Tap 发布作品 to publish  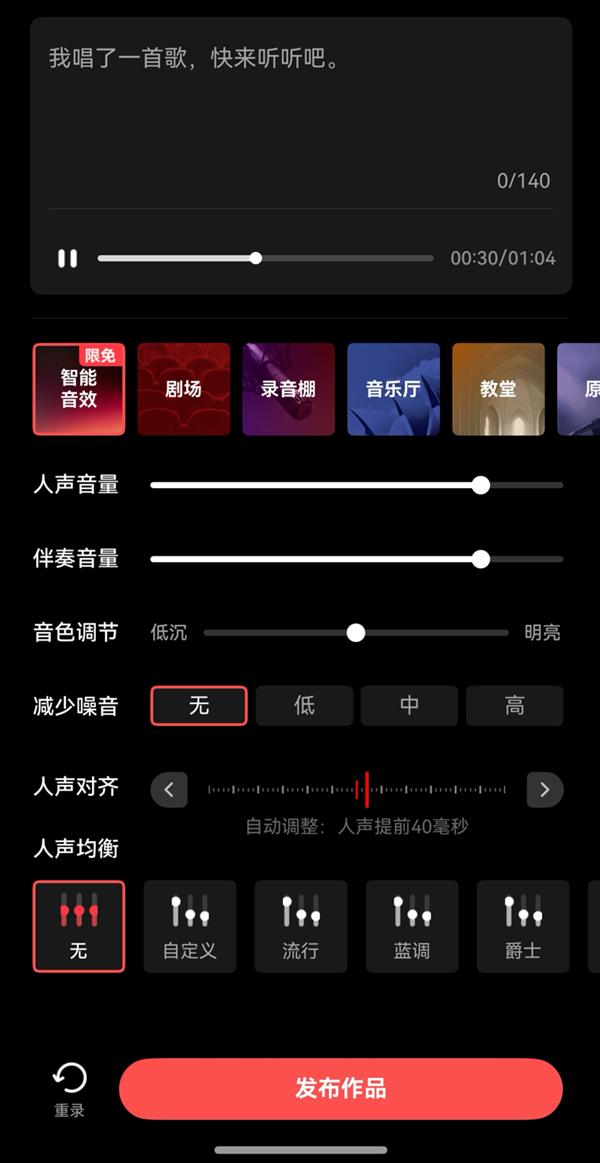[x=340, y=1089]
